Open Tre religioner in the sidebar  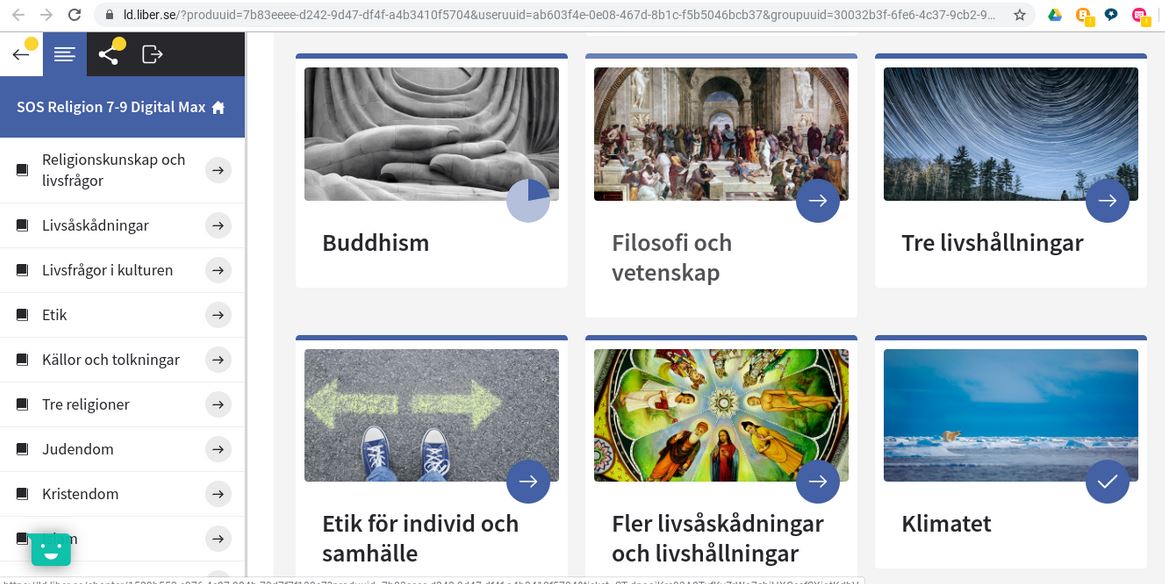pos(85,405)
